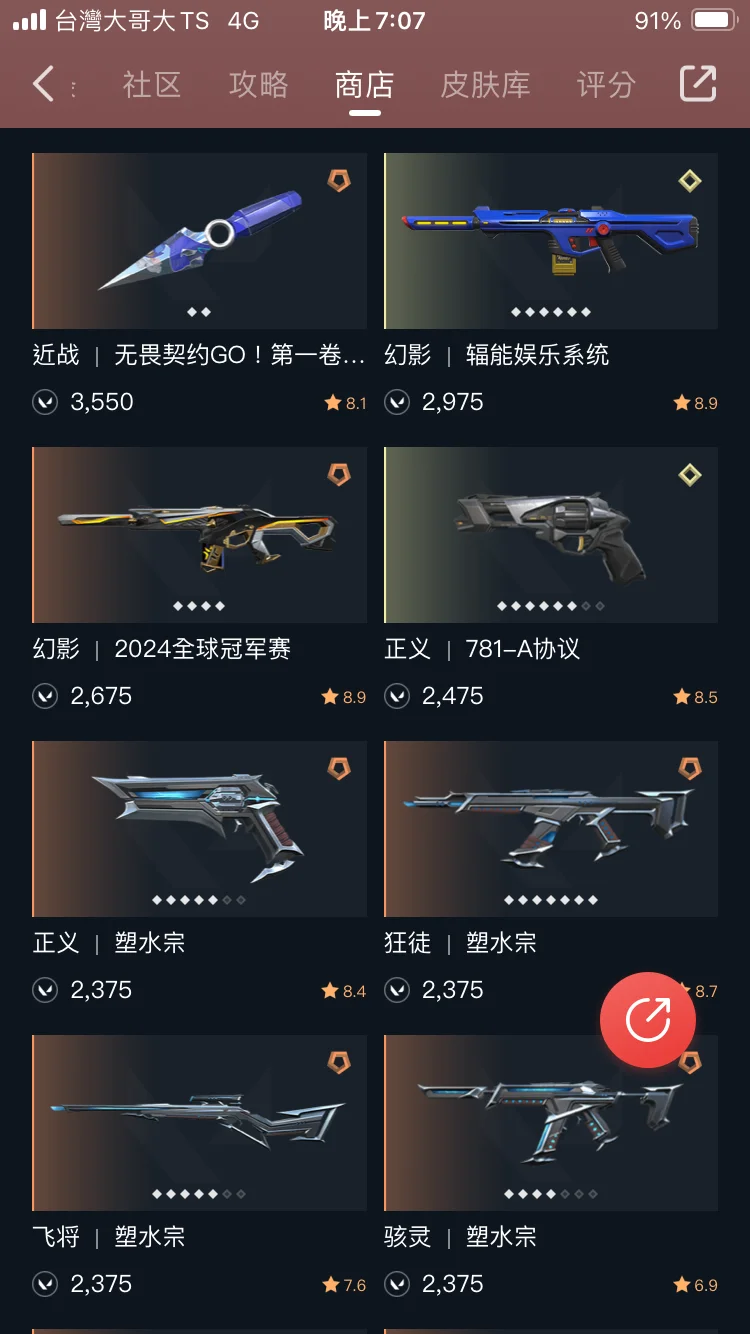View the 幻影 2024全球冠军赛 skin
Viewport: 750px width, 1334px height.
pos(199,536)
